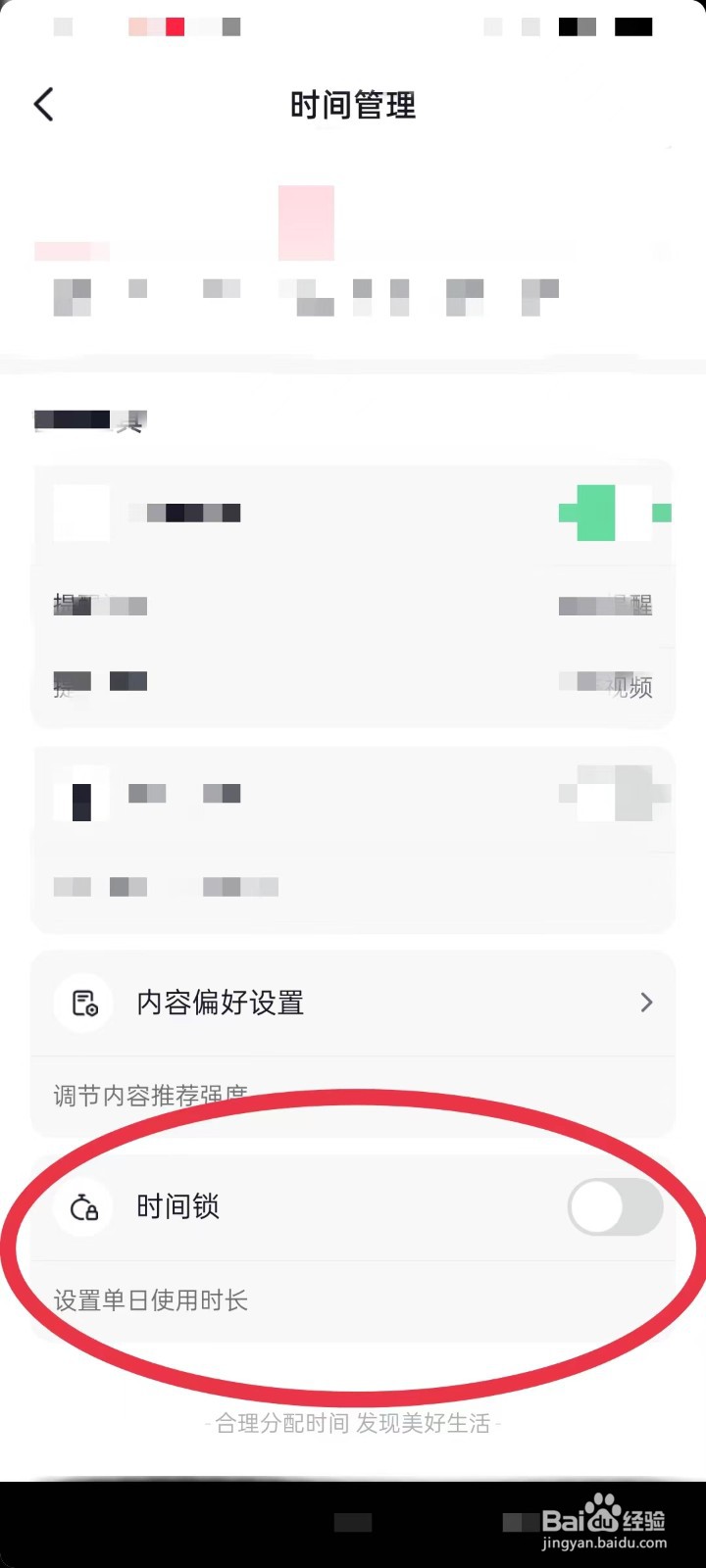Expand the 时间锁 settings row
This screenshot has width=706, height=1568.
coord(353,1206)
